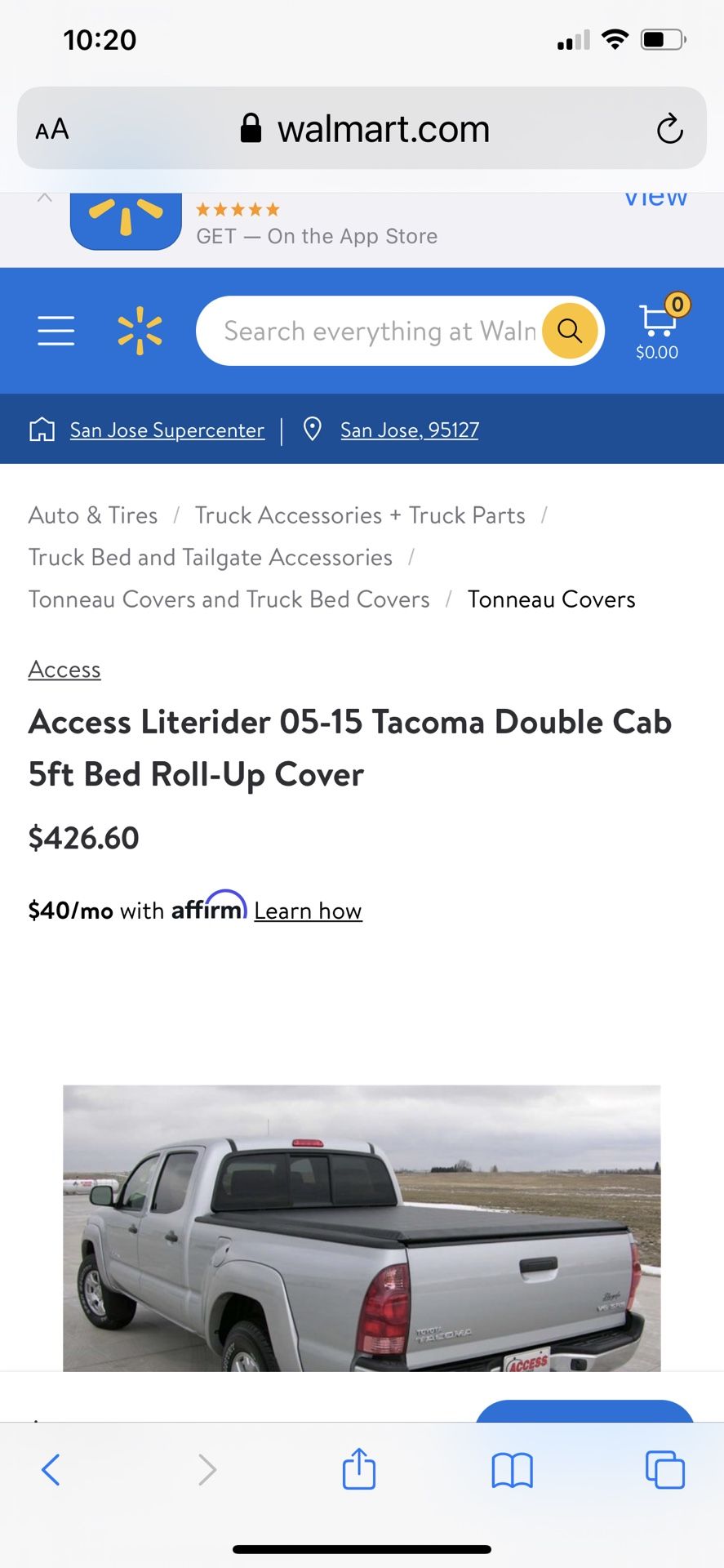724x1568 pixels.
Task: Open Truck Bed and Tailgate Accessories breadcrumb
Action: point(211,557)
